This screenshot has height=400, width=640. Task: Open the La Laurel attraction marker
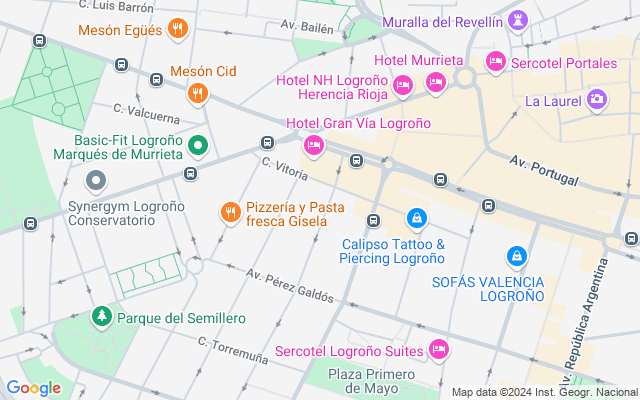coord(597,99)
